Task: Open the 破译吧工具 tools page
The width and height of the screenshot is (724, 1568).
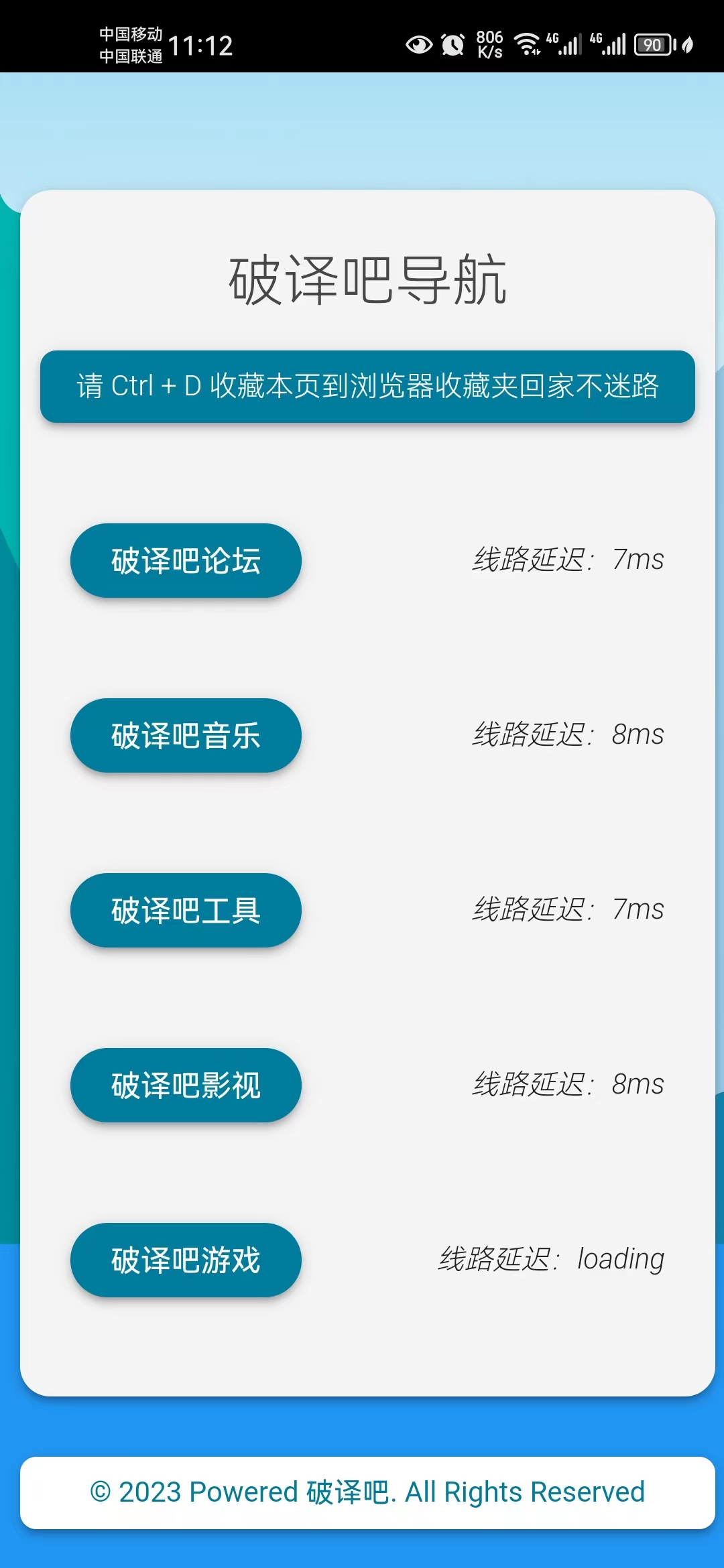Action: pos(186,911)
